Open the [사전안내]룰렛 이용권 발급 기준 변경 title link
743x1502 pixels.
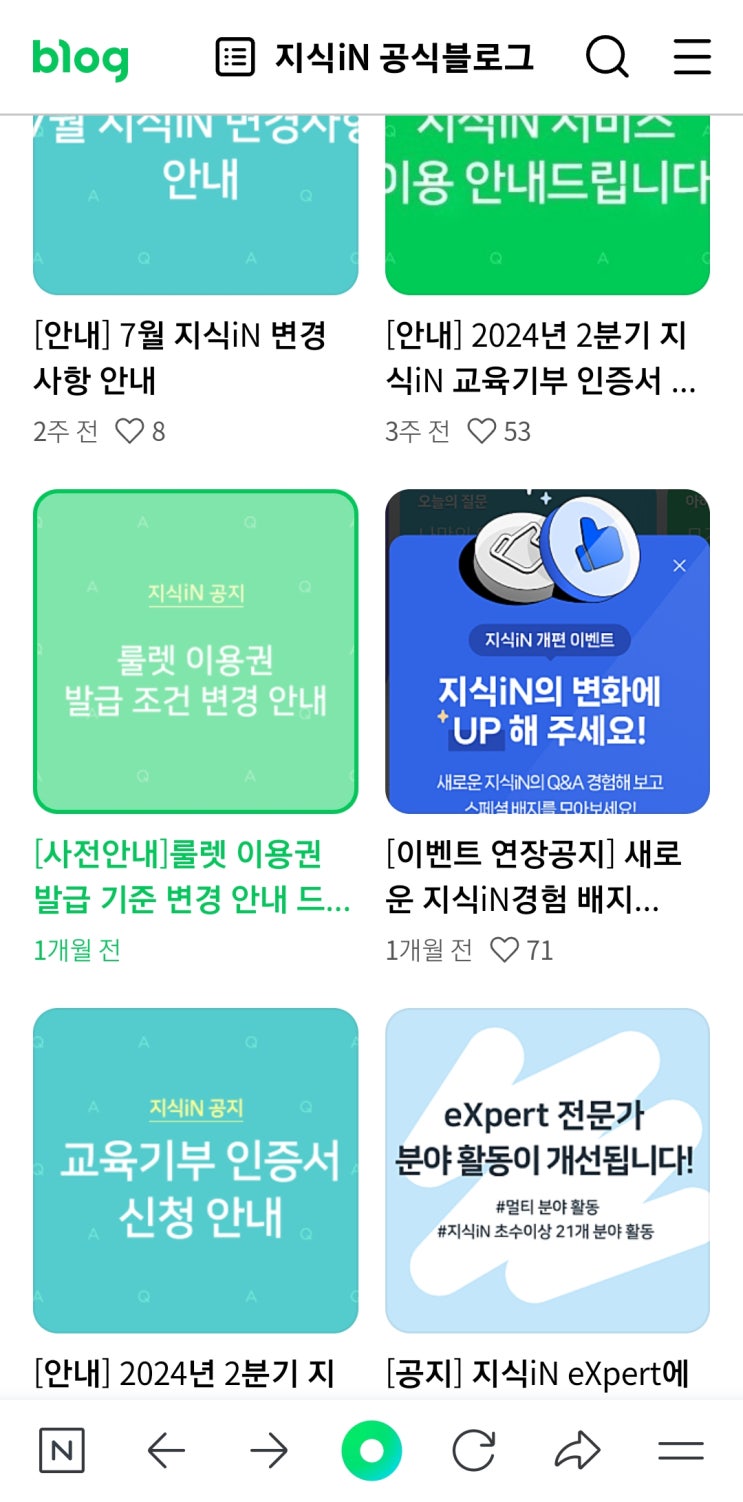click(x=192, y=877)
